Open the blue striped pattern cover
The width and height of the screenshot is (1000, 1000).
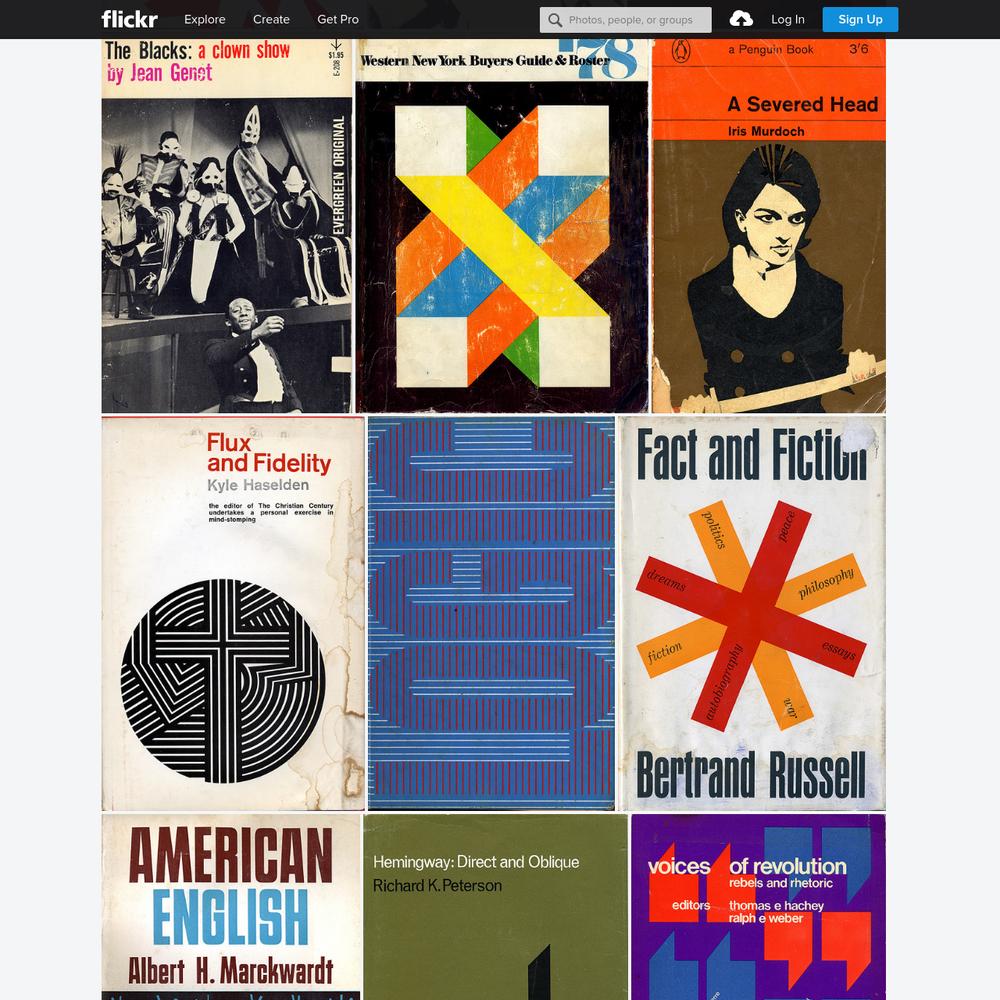pyautogui.click(x=490, y=613)
